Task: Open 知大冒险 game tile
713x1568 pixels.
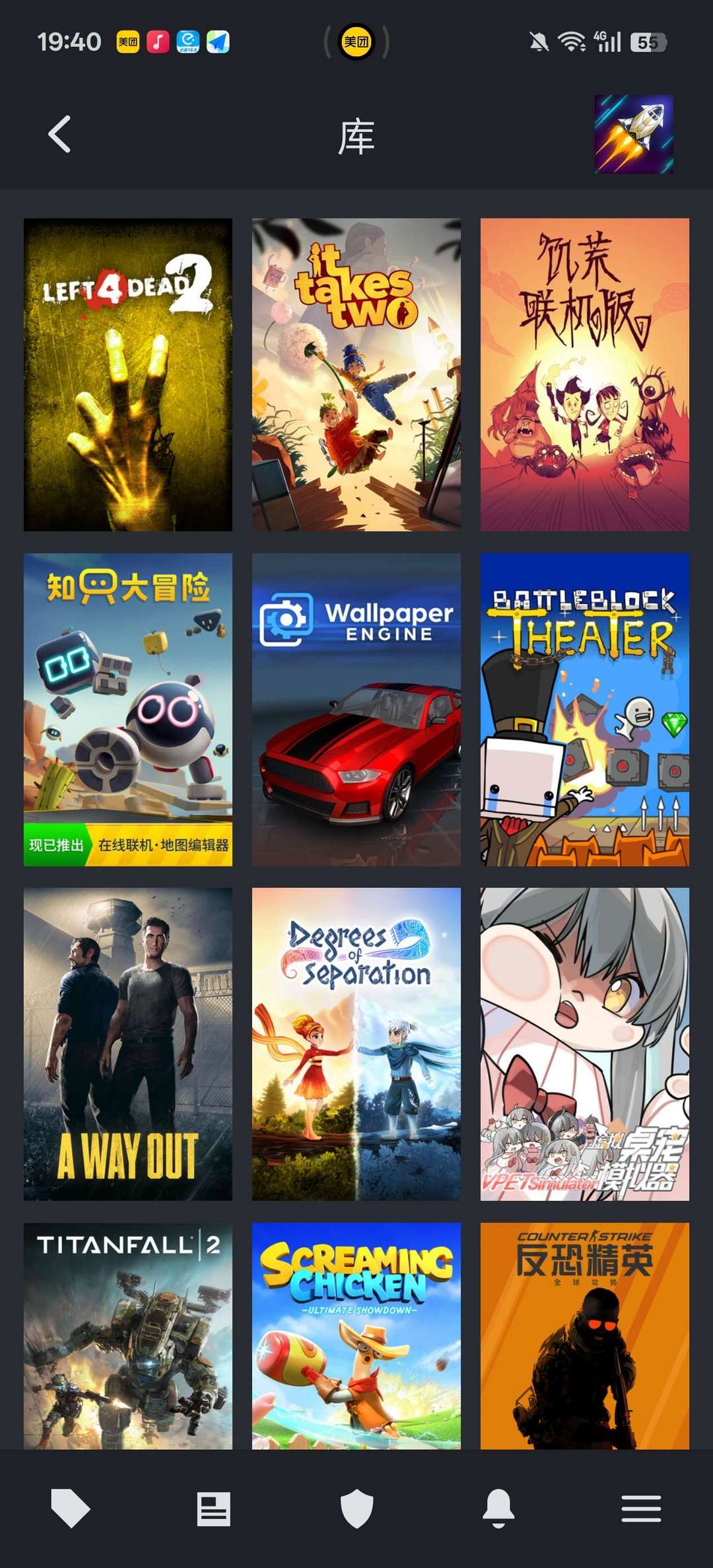Action: click(128, 710)
